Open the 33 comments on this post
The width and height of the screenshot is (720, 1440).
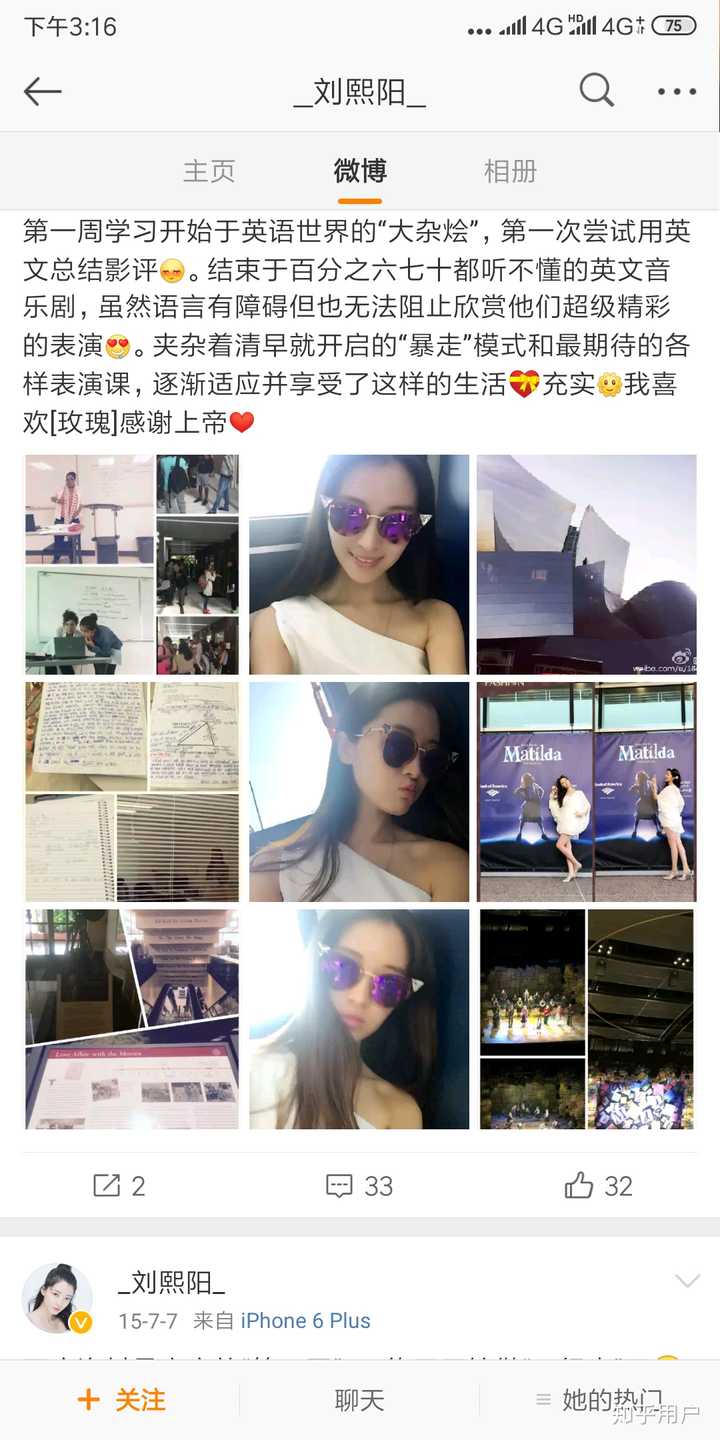click(359, 1186)
